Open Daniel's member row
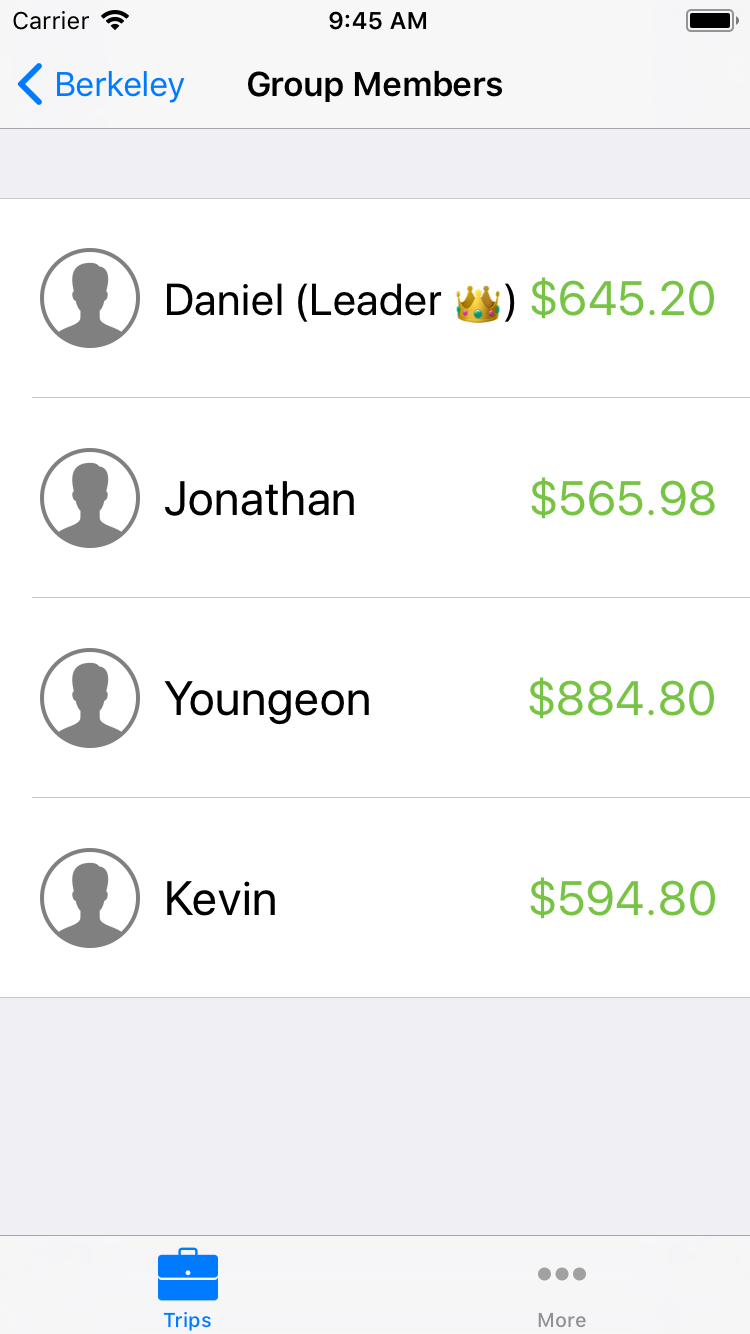Screen dimensions: 750x1334 pos(375,298)
